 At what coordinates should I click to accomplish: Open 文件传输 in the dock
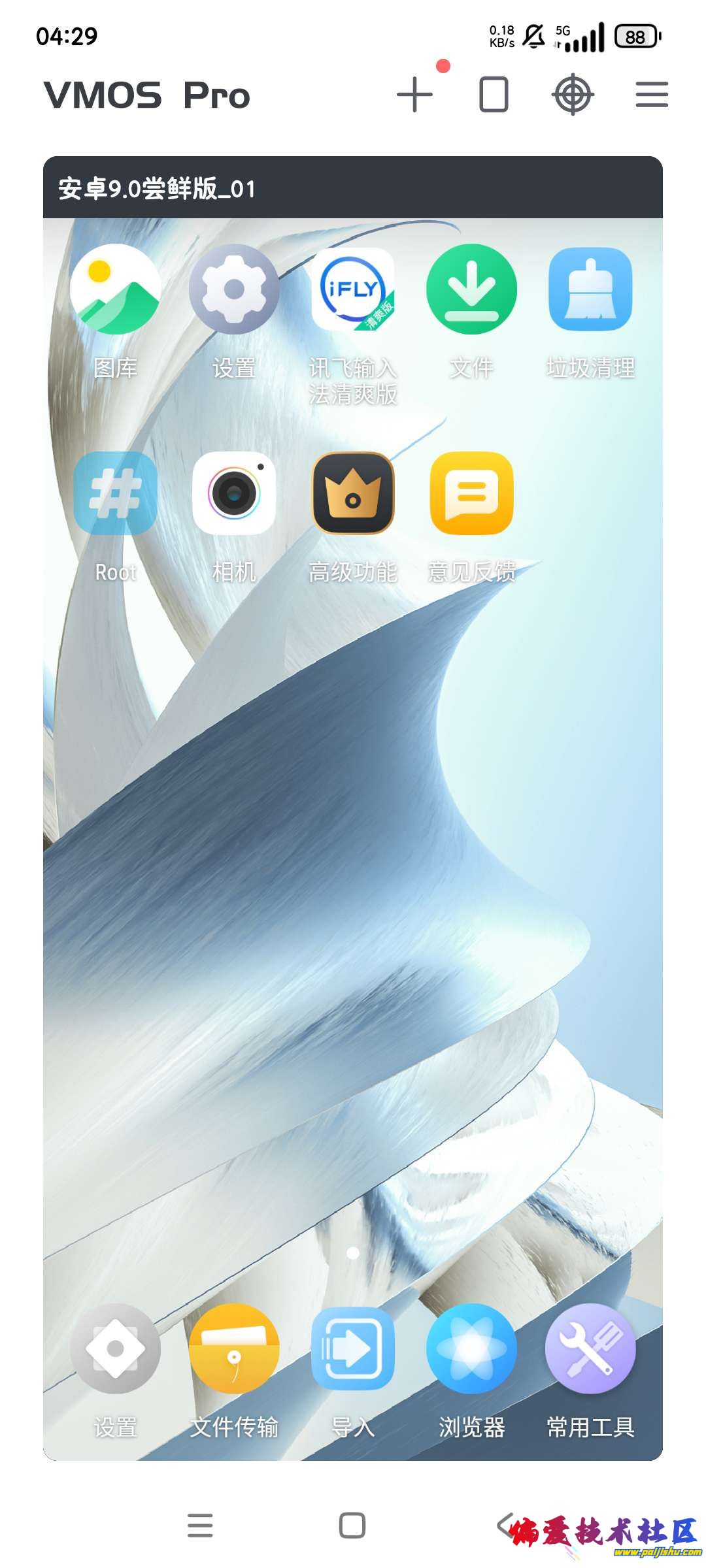click(x=234, y=1348)
